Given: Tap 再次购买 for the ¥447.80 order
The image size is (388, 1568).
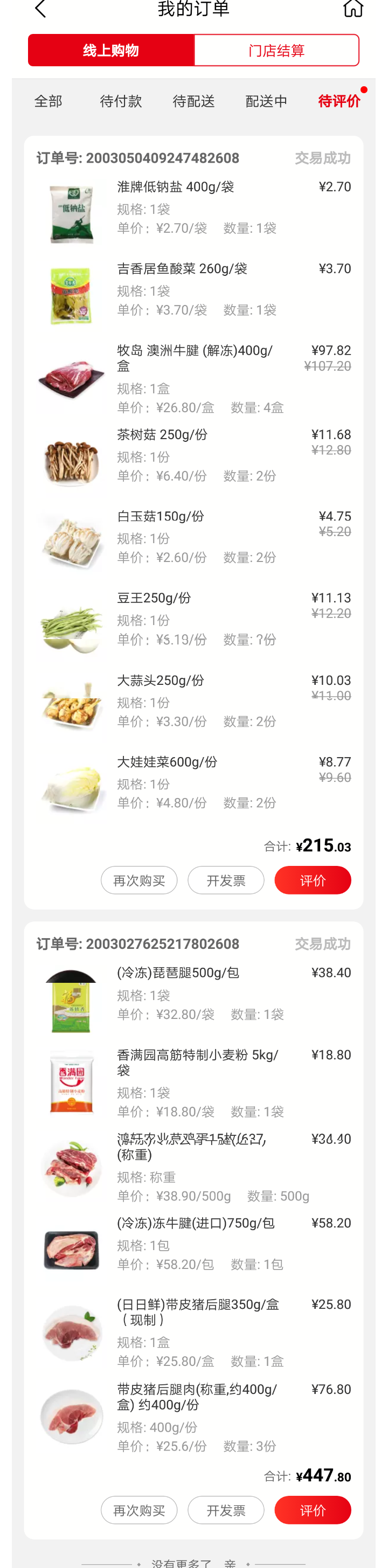Looking at the screenshot, I should (x=139, y=1510).
